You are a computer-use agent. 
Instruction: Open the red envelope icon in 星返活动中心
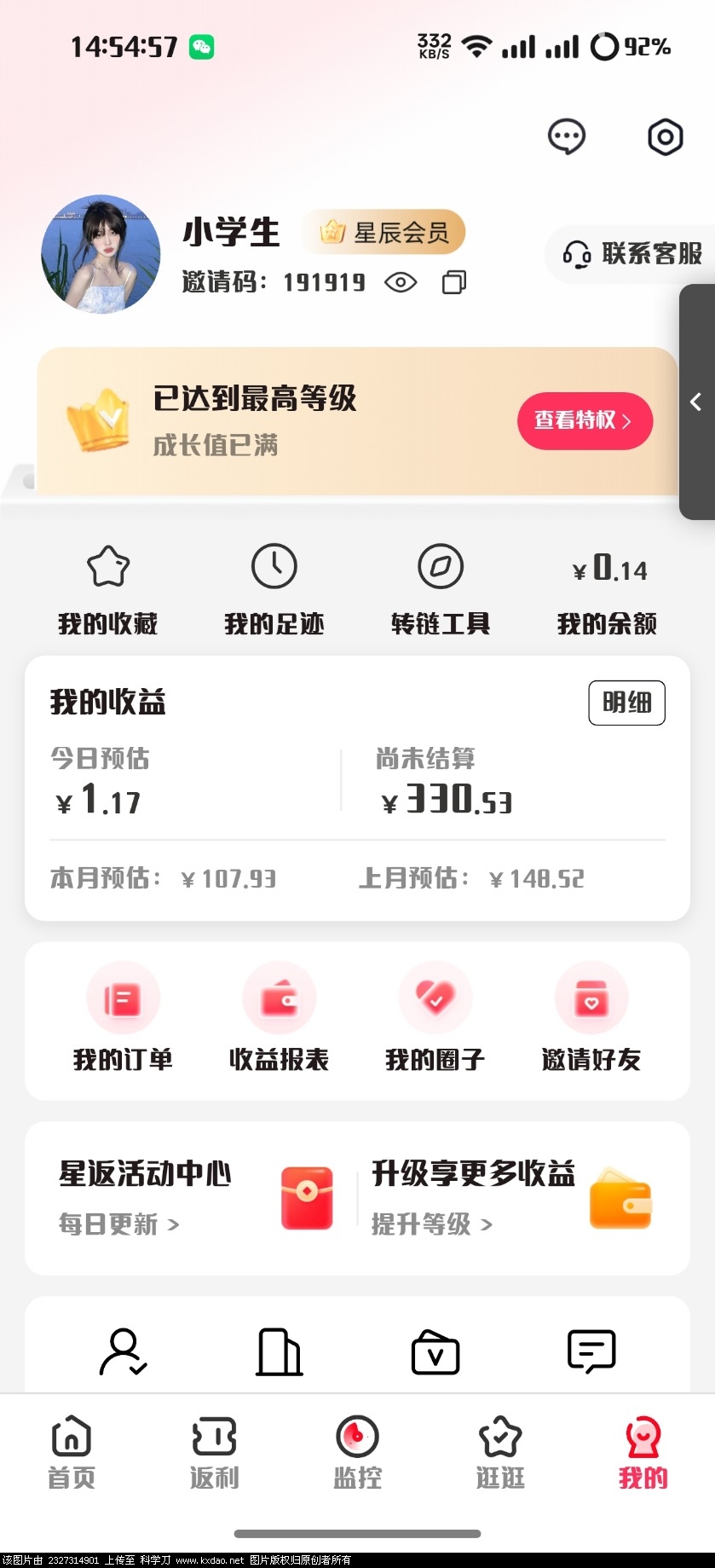pos(307,1197)
